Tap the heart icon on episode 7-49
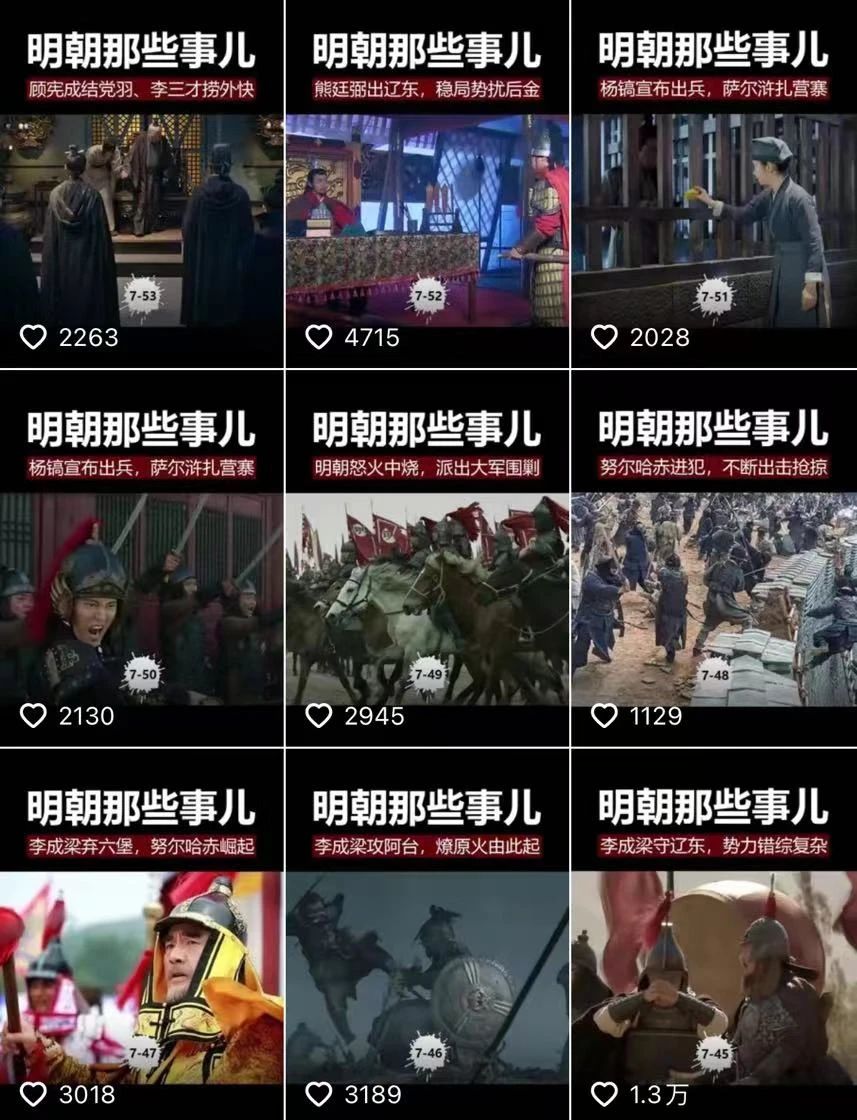The height and width of the screenshot is (1120, 857). point(320,716)
